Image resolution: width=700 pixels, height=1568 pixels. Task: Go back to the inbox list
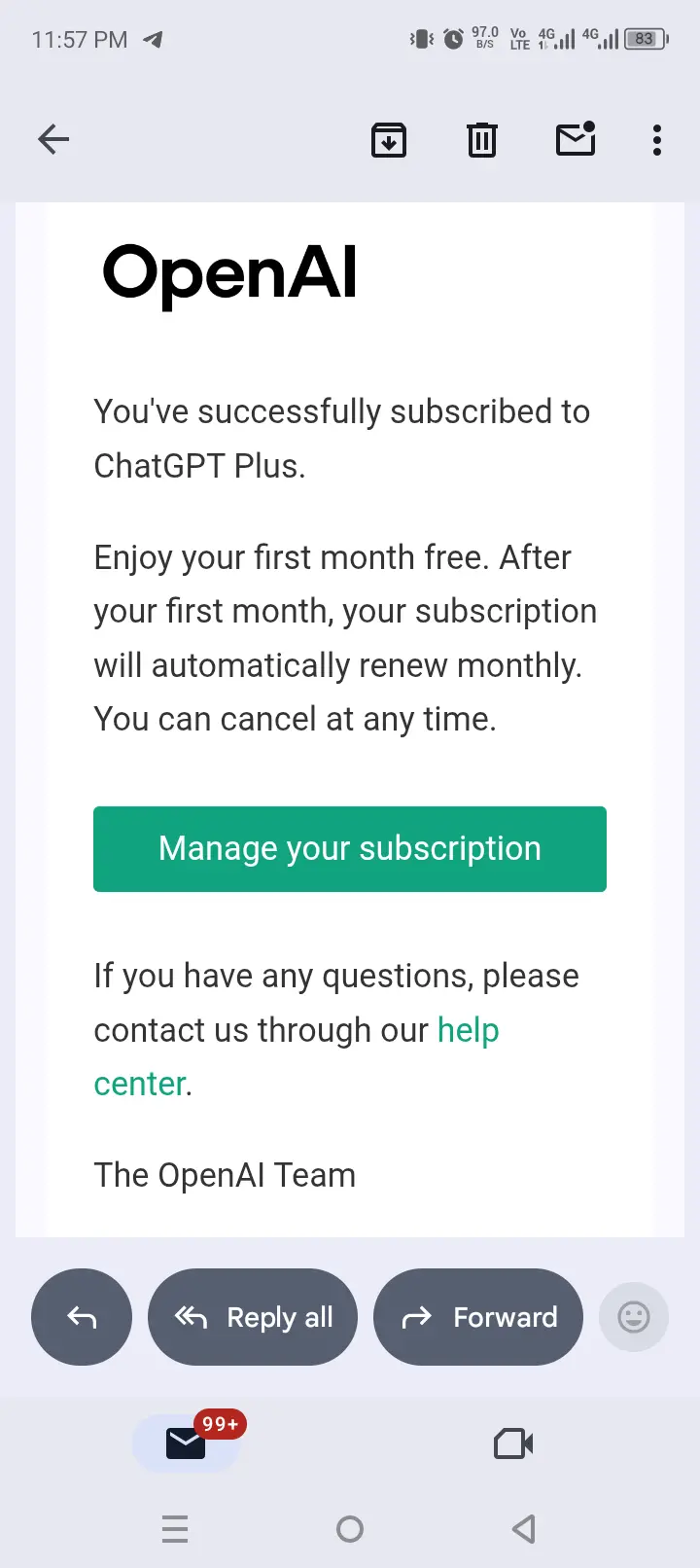pos(53,140)
